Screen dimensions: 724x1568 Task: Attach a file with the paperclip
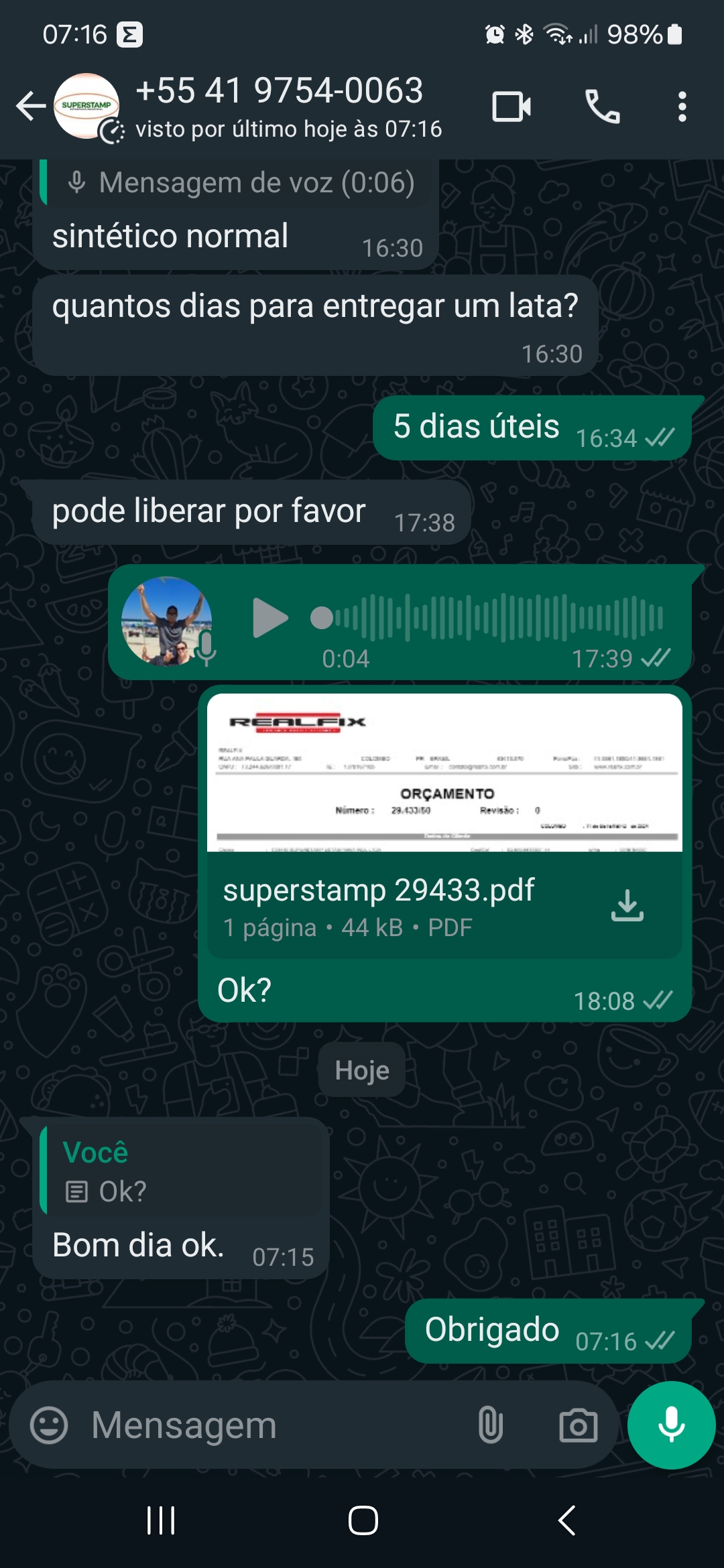[x=490, y=1425]
